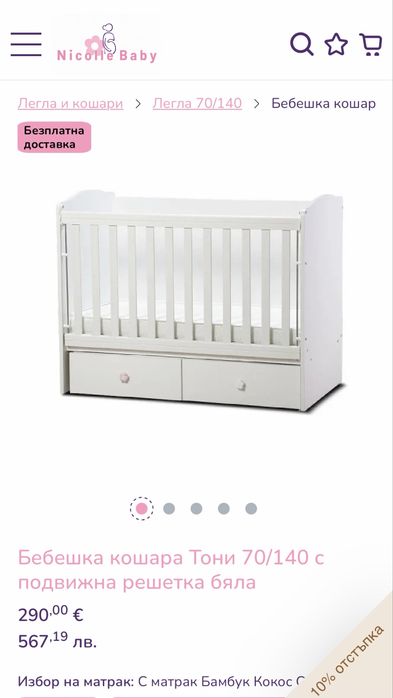Go to the Nicole Baby home page
This screenshot has height=698, width=393.
tap(107, 44)
